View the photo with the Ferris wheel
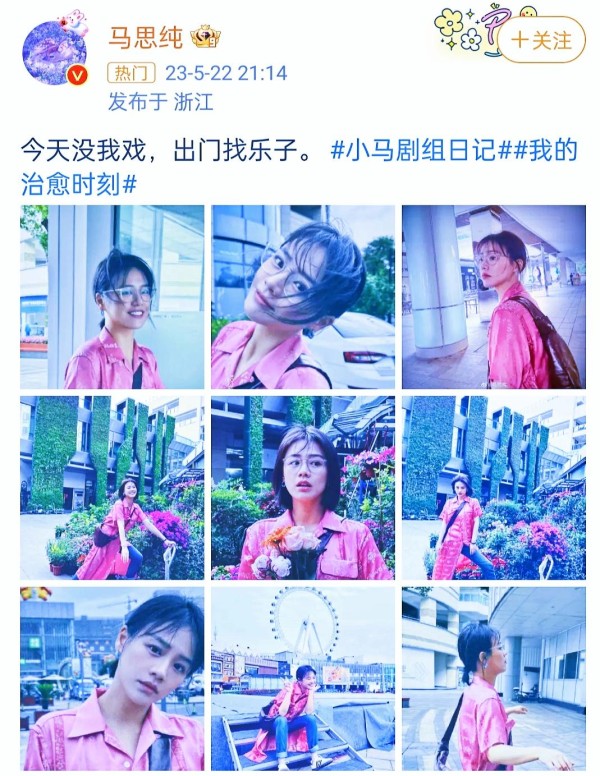 [302, 677]
